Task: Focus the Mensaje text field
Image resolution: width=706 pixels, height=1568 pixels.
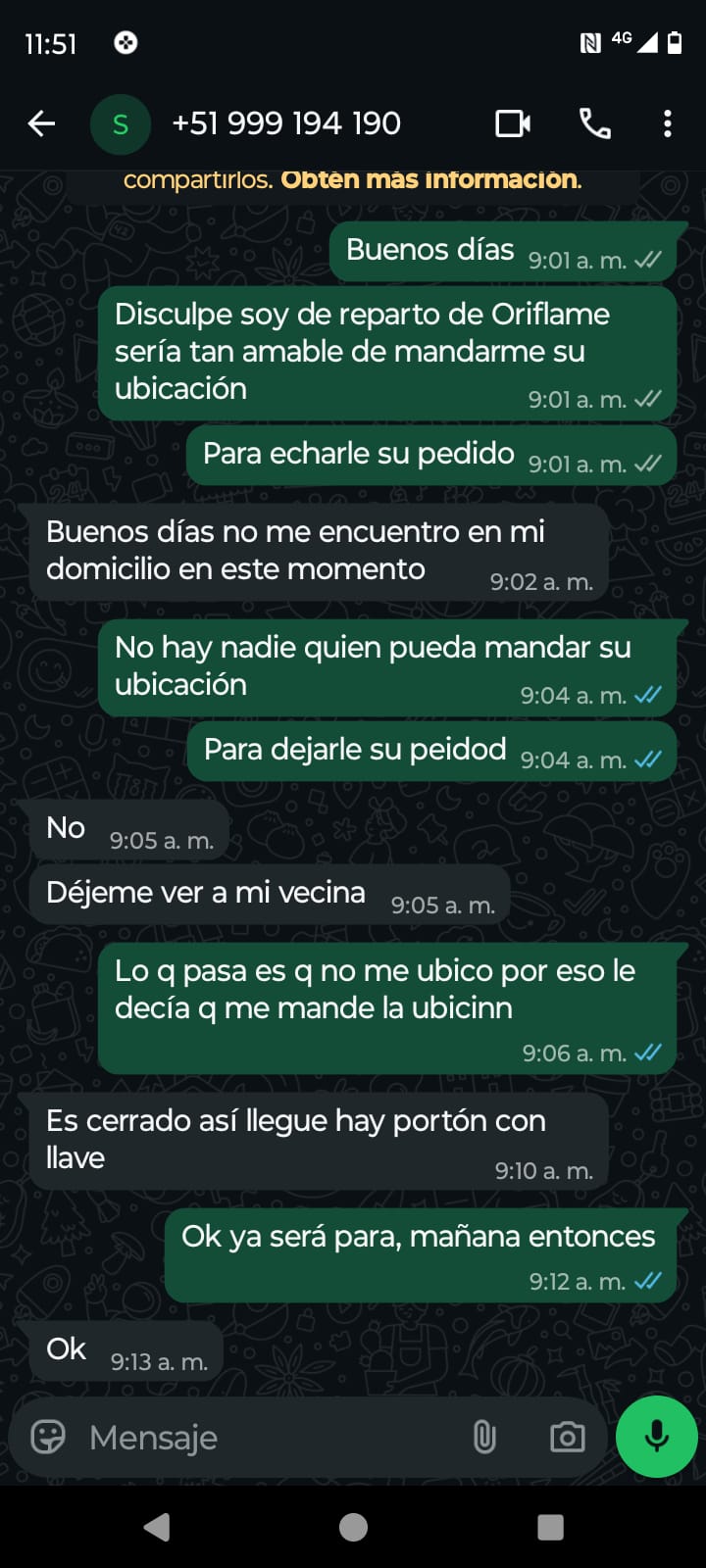Action: pos(265,1437)
